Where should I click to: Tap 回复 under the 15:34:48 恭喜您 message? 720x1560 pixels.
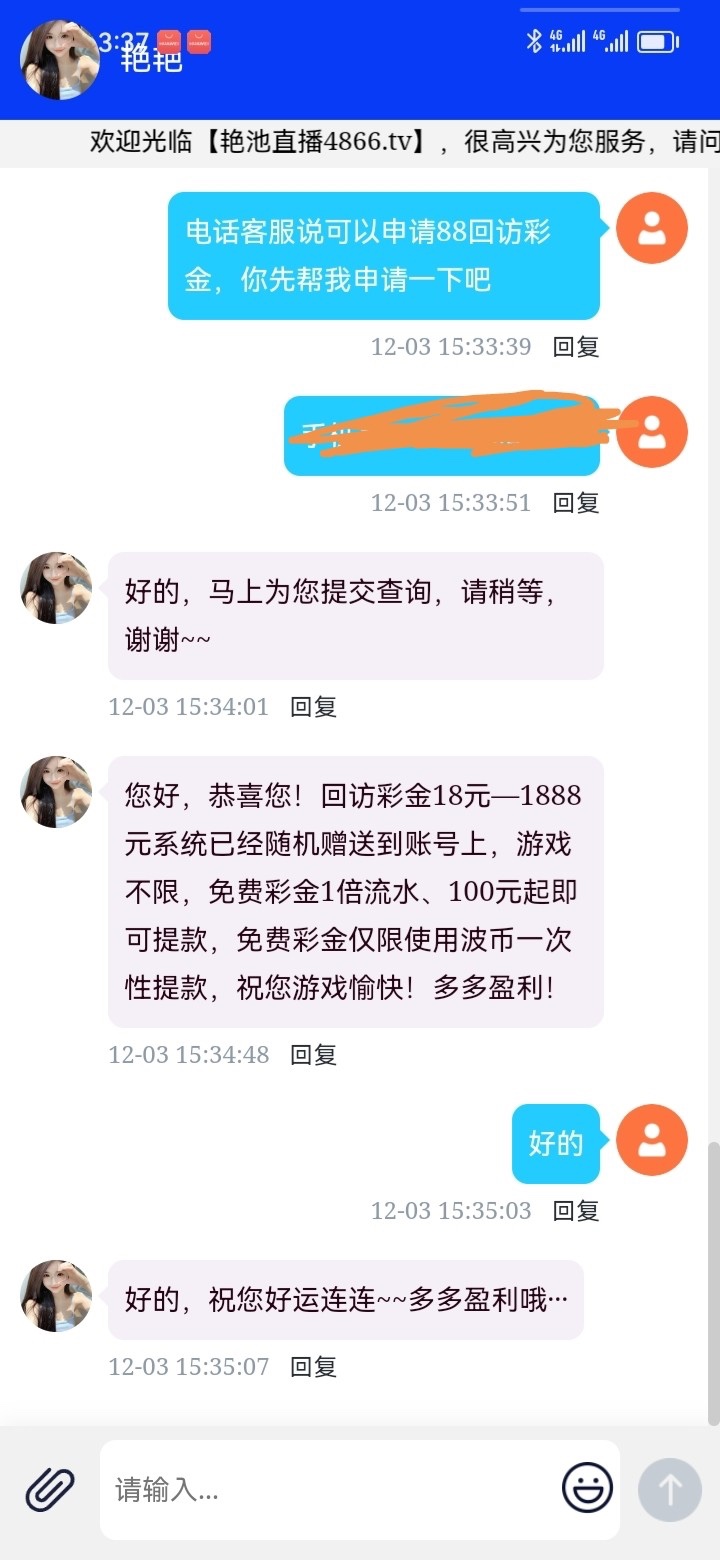313,1055
